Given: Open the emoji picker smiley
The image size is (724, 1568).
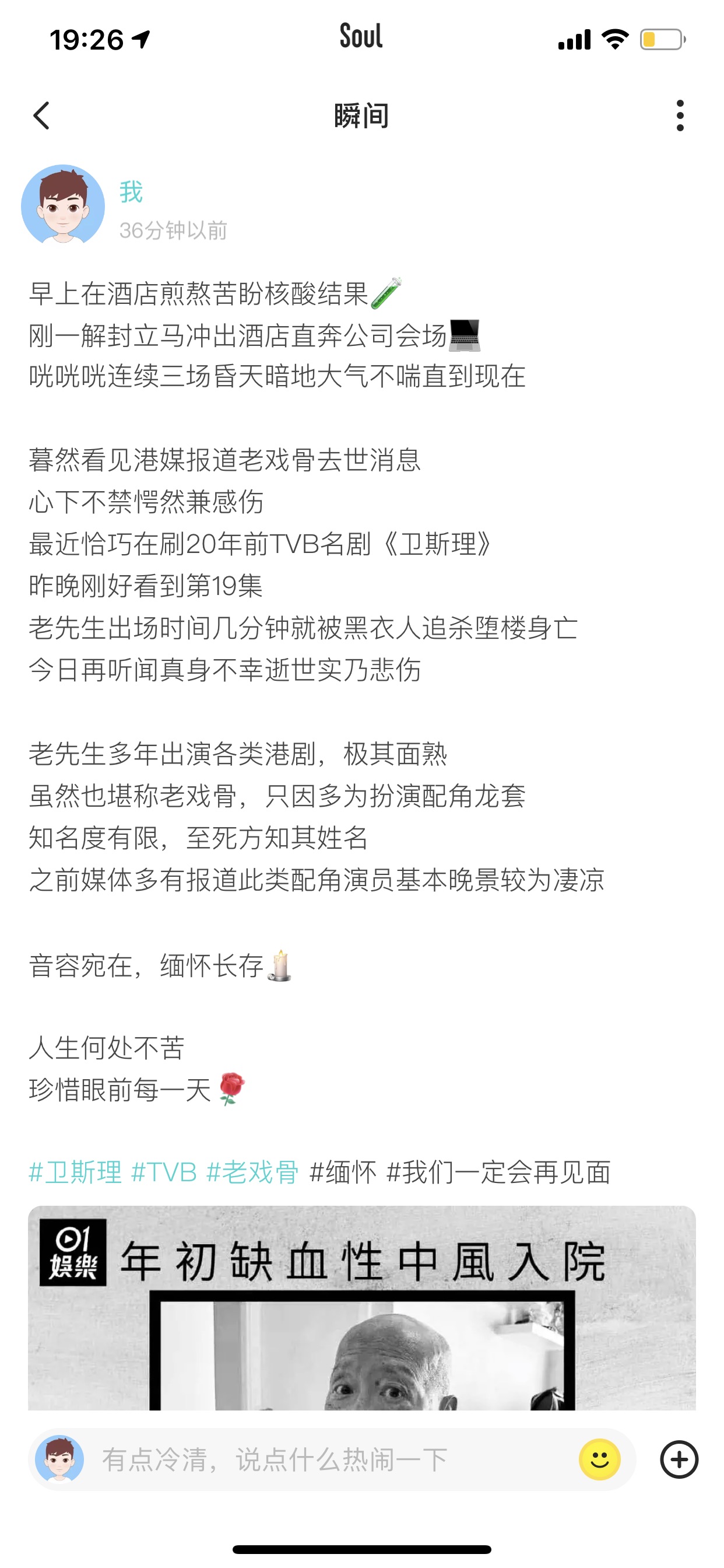Looking at the screenshot, I should [x=599, y=1459].
